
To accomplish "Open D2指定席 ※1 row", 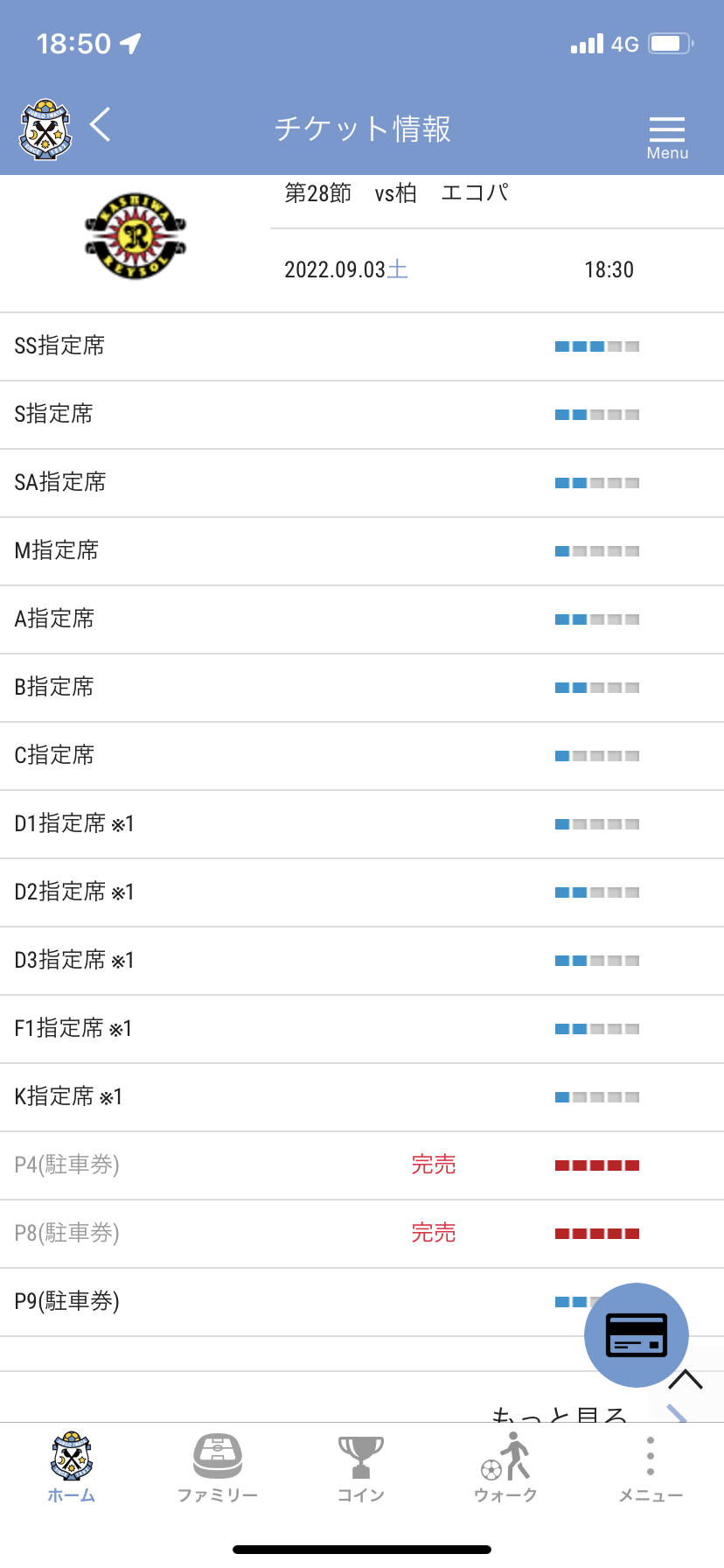I will [362, 892].
